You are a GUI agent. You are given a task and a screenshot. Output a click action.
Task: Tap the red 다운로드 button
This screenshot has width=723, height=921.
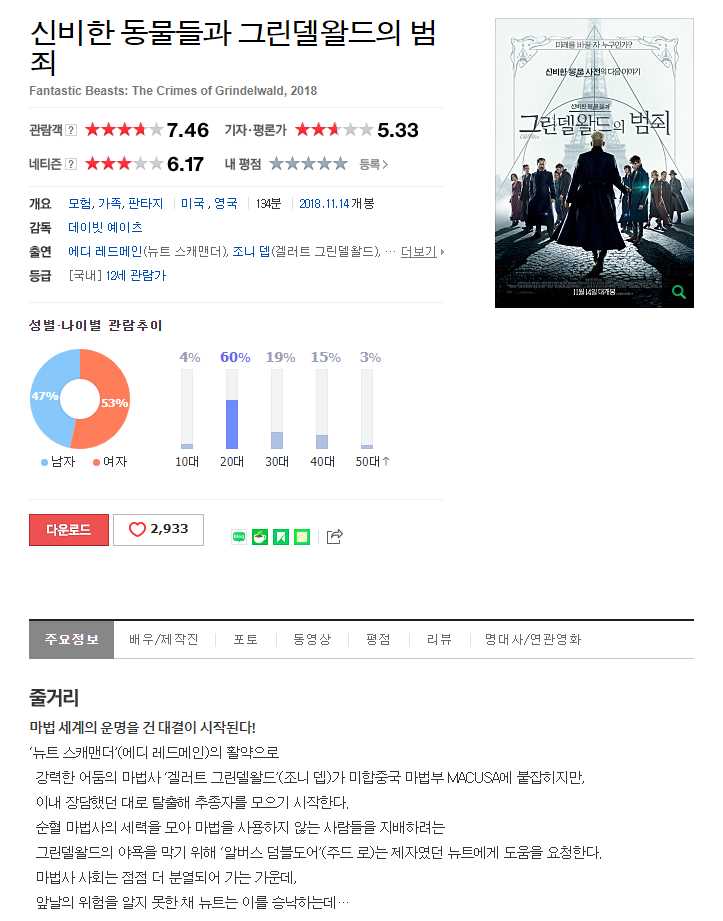pyautogui.click(x=68, y=530)
